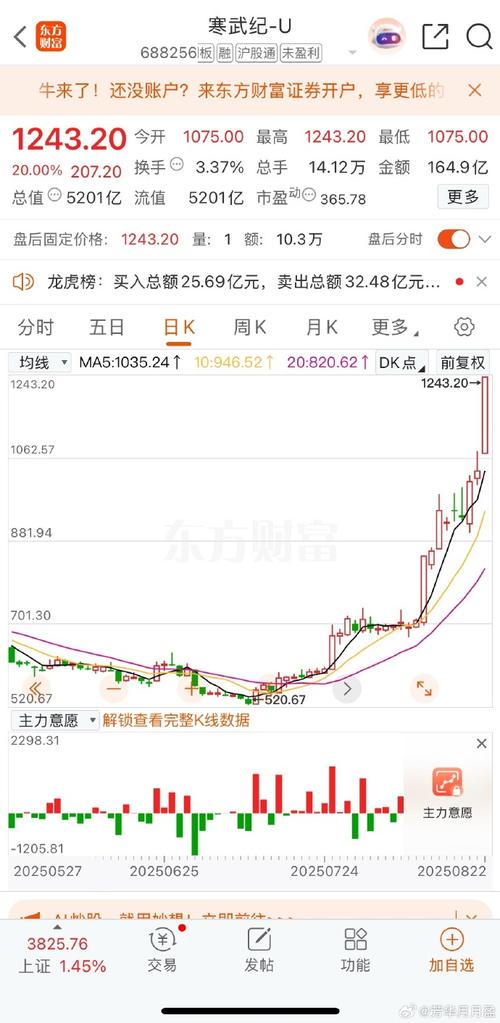500x1023 pixels.
Task: Switch to the 分时 chart tab
Action: (36, 327)
